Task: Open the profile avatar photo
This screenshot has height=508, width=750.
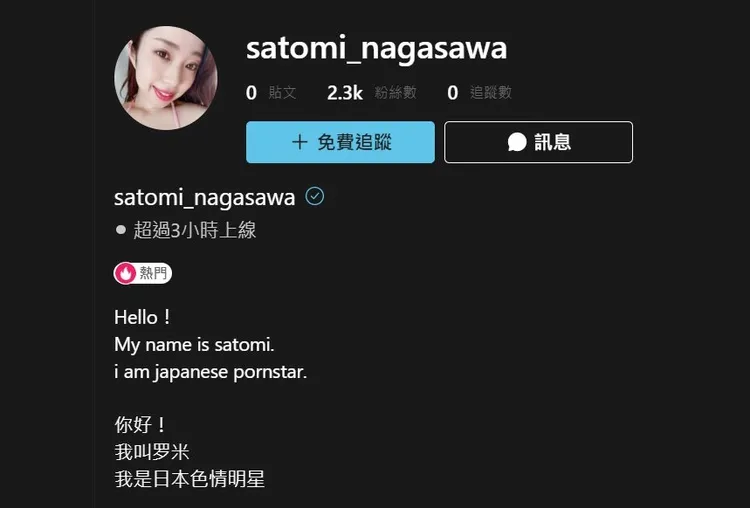Action: pos(166,79)
